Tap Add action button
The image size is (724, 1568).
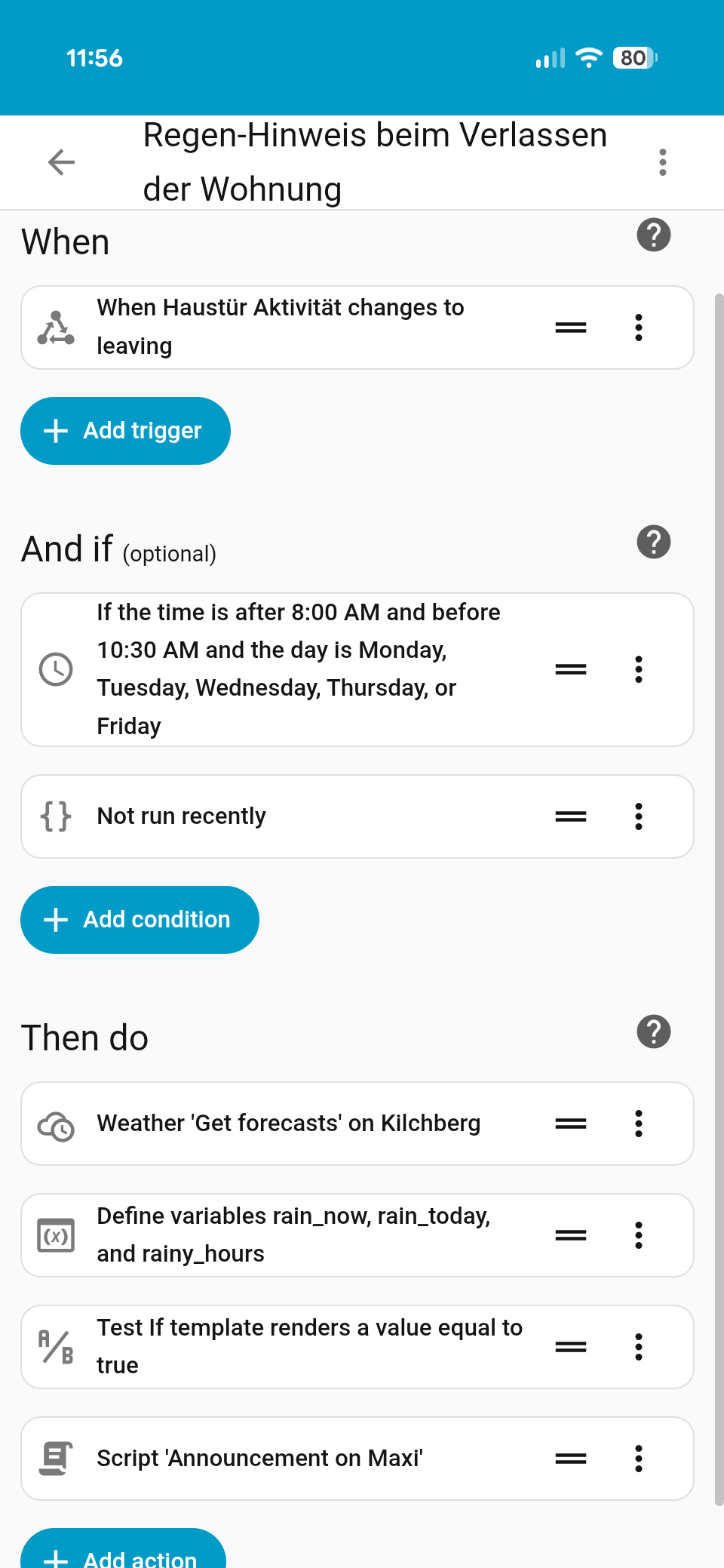[124, 1553]
